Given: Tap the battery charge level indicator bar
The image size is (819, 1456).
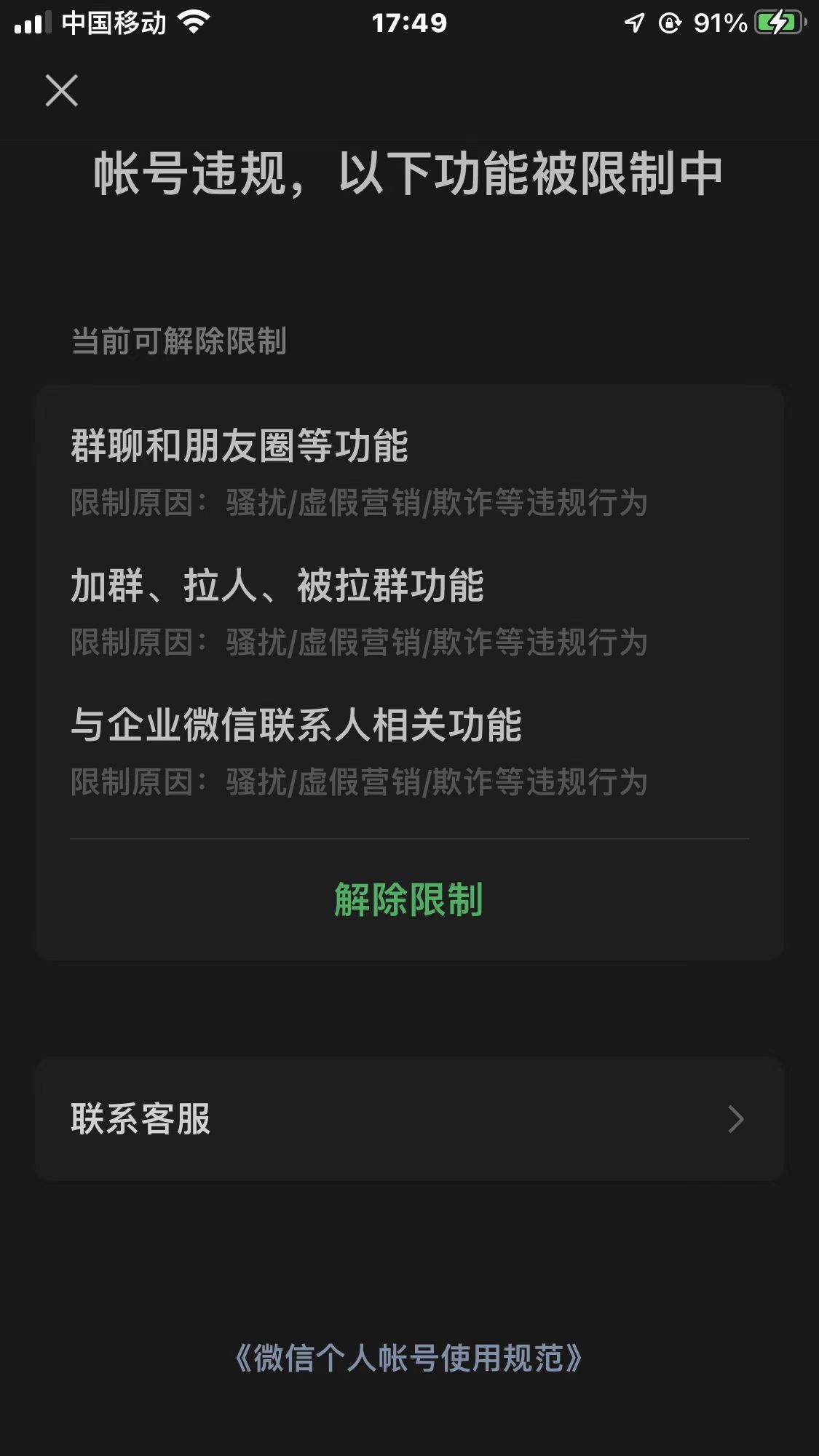Looking at the screenshot, I should click(773, 22).
